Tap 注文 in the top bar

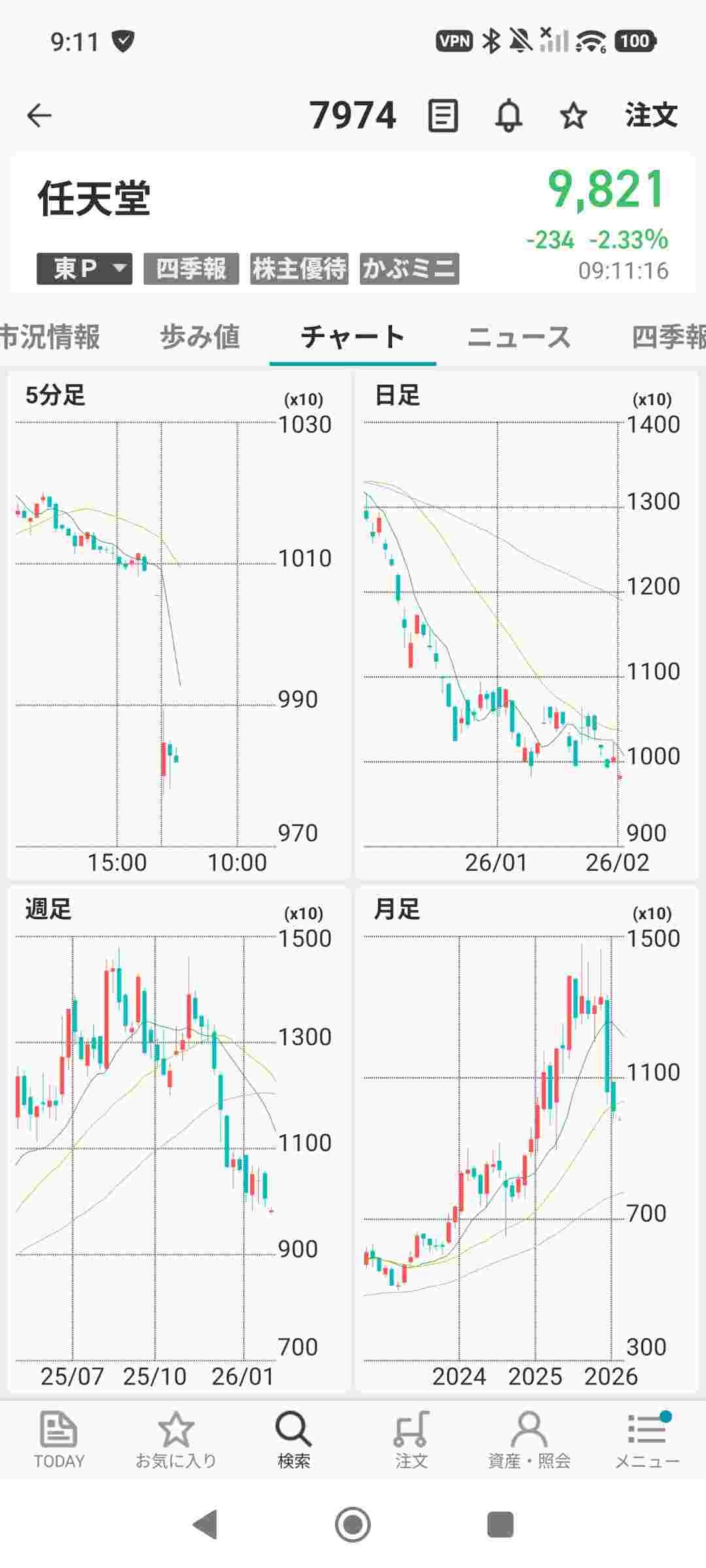(651, 116)
